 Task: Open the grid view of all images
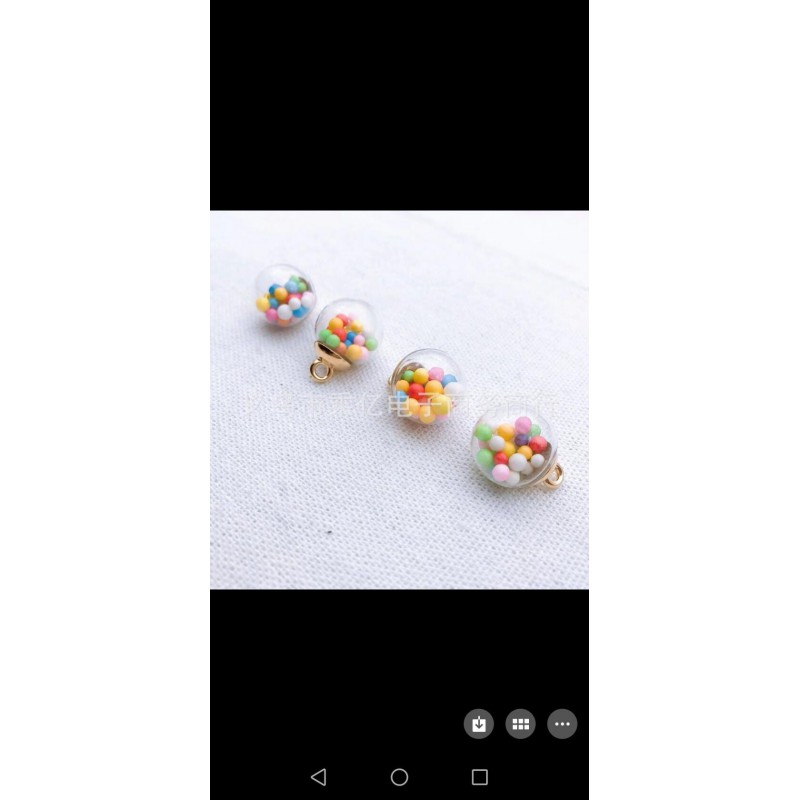point(520,724)
